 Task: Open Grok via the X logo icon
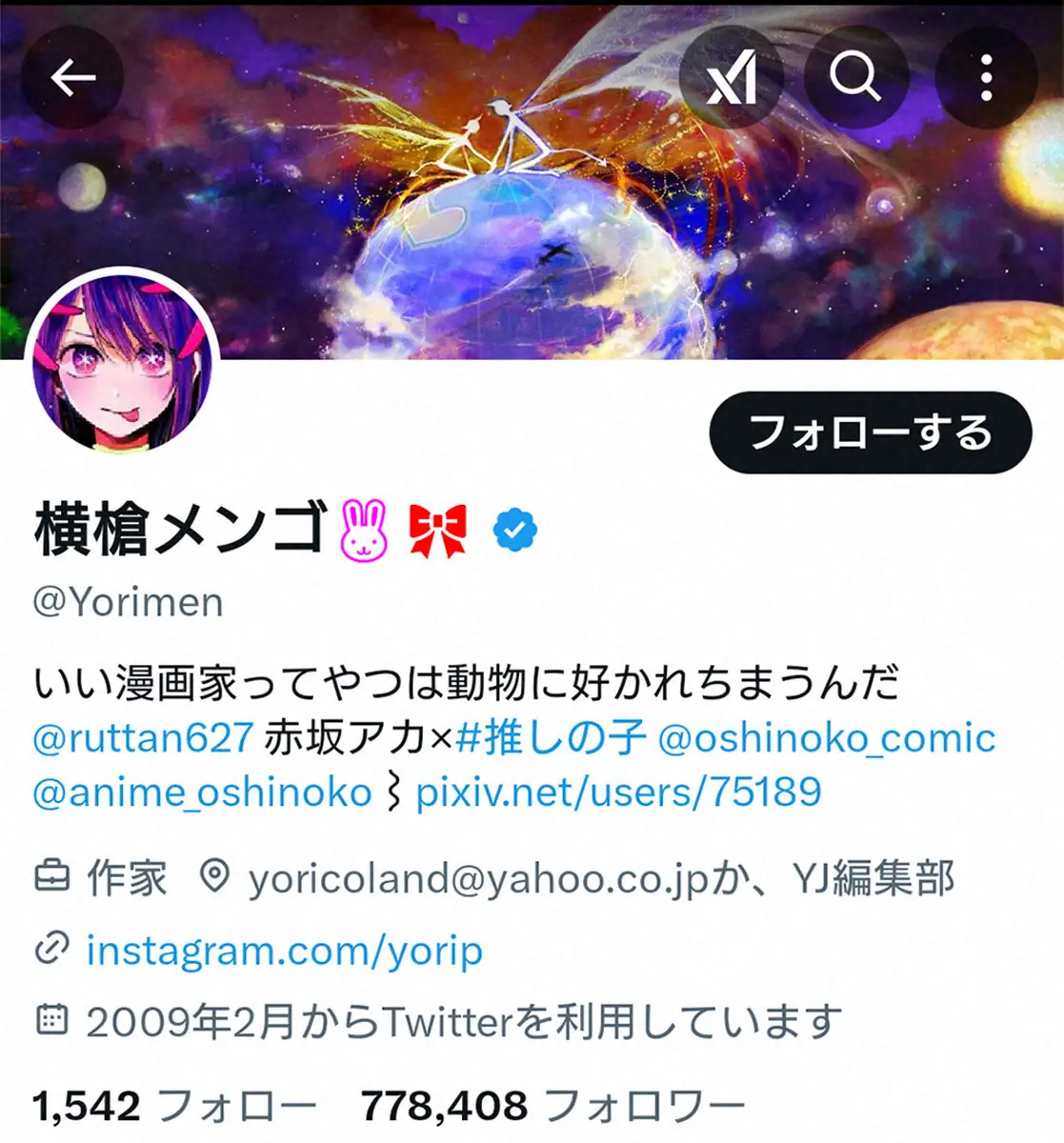[735, 78]
